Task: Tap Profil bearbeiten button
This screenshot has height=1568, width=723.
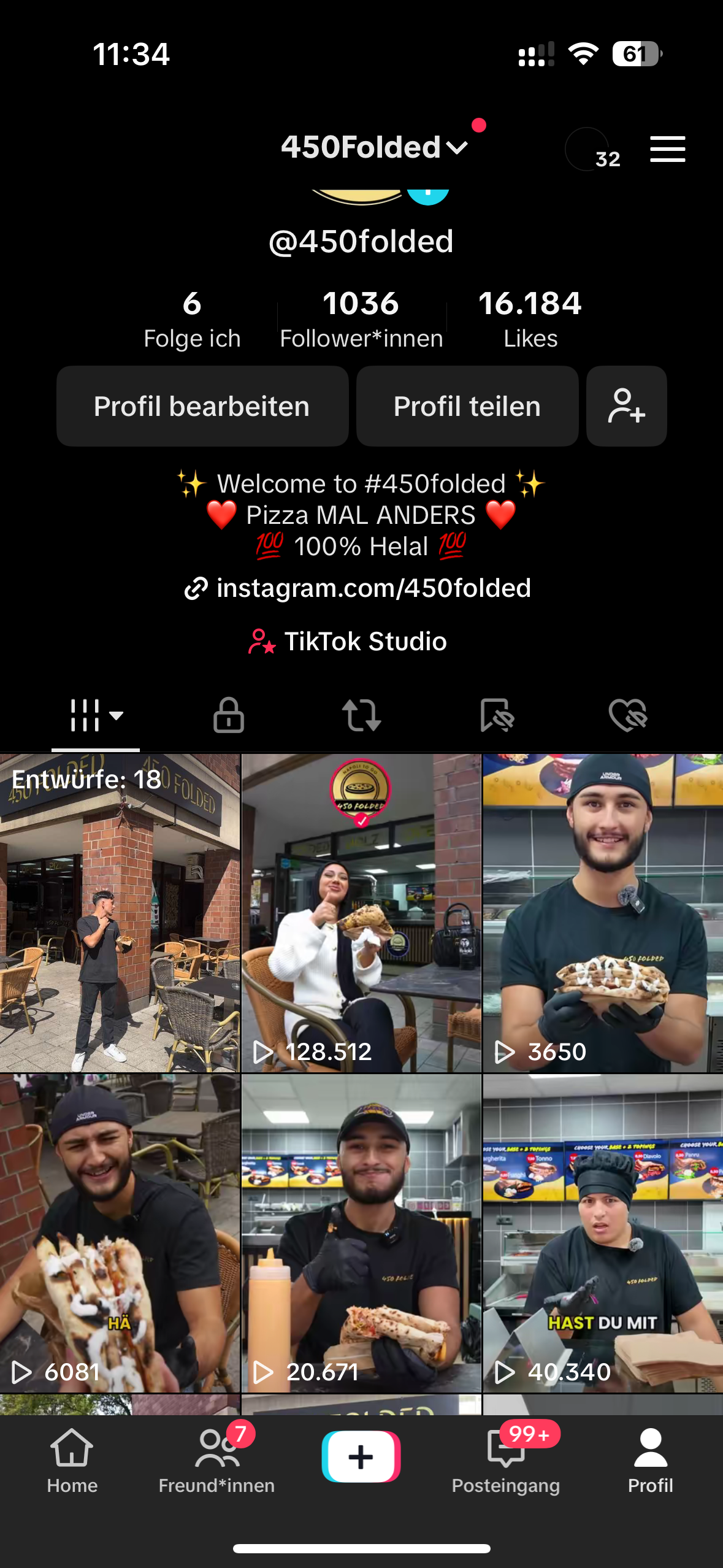Action: coord(202,406)
